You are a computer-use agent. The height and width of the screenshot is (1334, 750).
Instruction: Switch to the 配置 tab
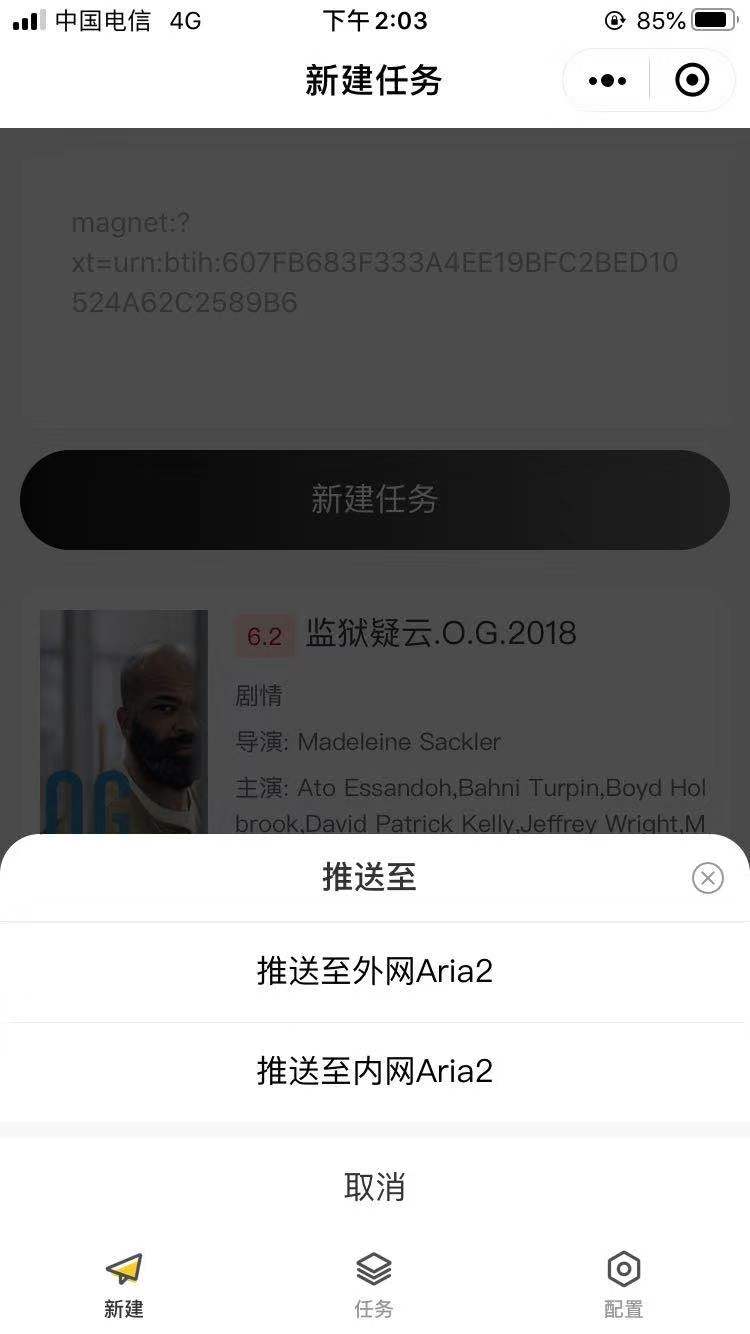point(623,1284)
